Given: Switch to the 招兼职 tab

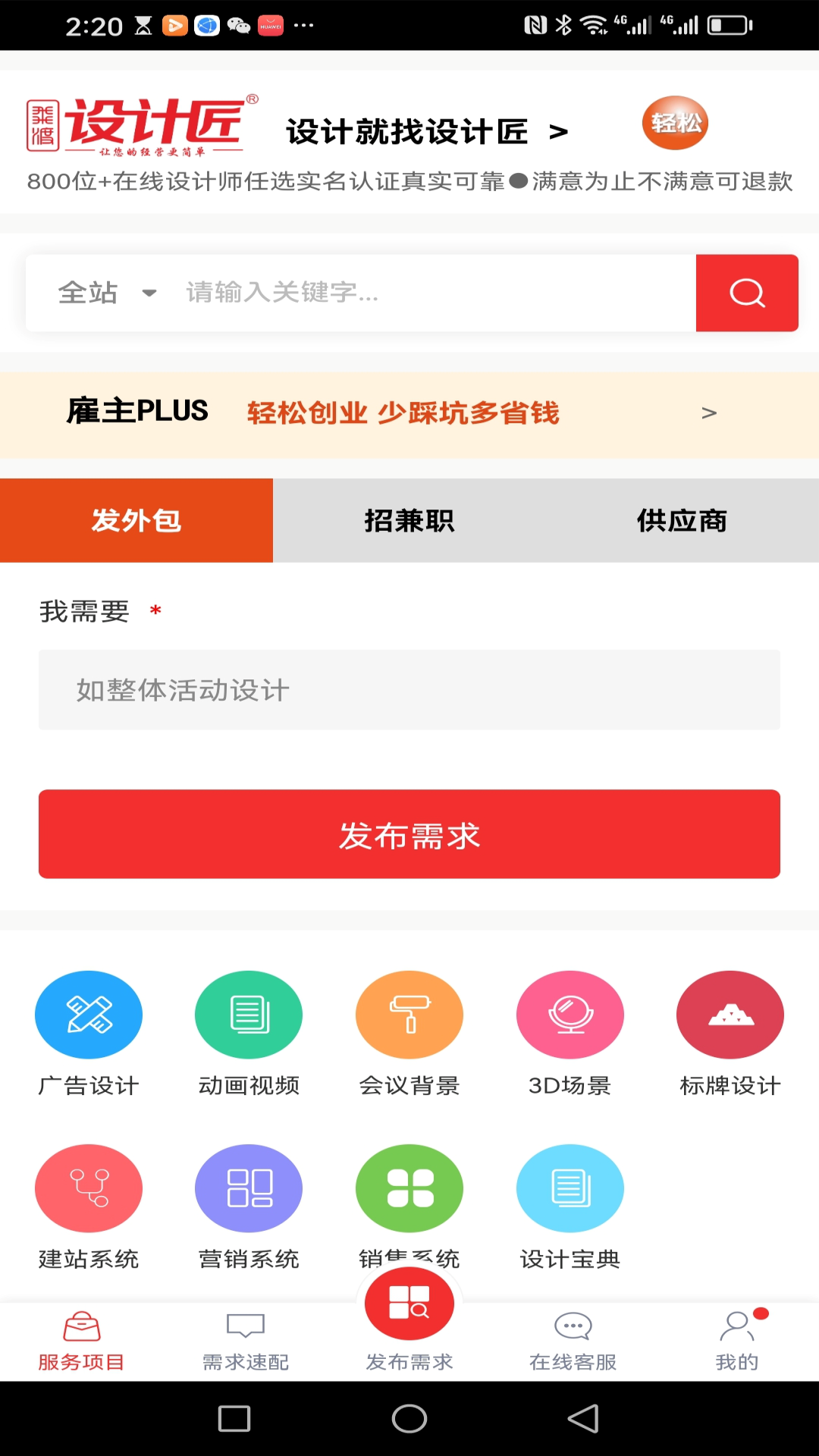Looking at the screenshot, I should [x=408, y=520].
